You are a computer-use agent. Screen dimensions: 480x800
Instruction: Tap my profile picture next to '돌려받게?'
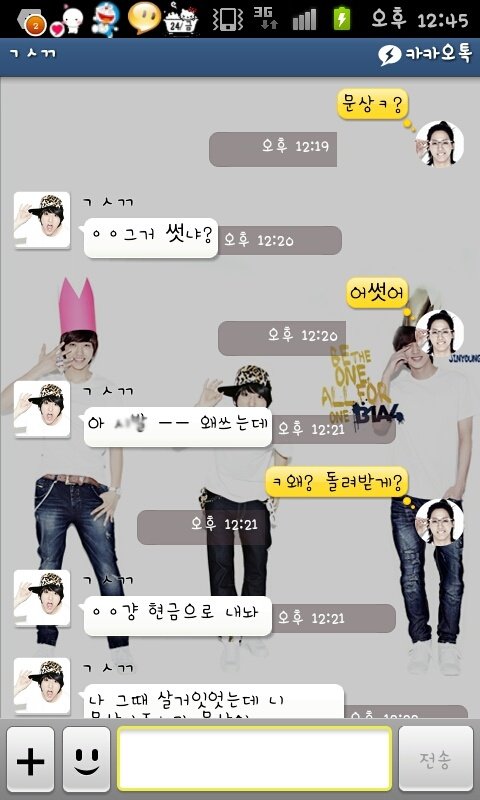pos(440,521)
